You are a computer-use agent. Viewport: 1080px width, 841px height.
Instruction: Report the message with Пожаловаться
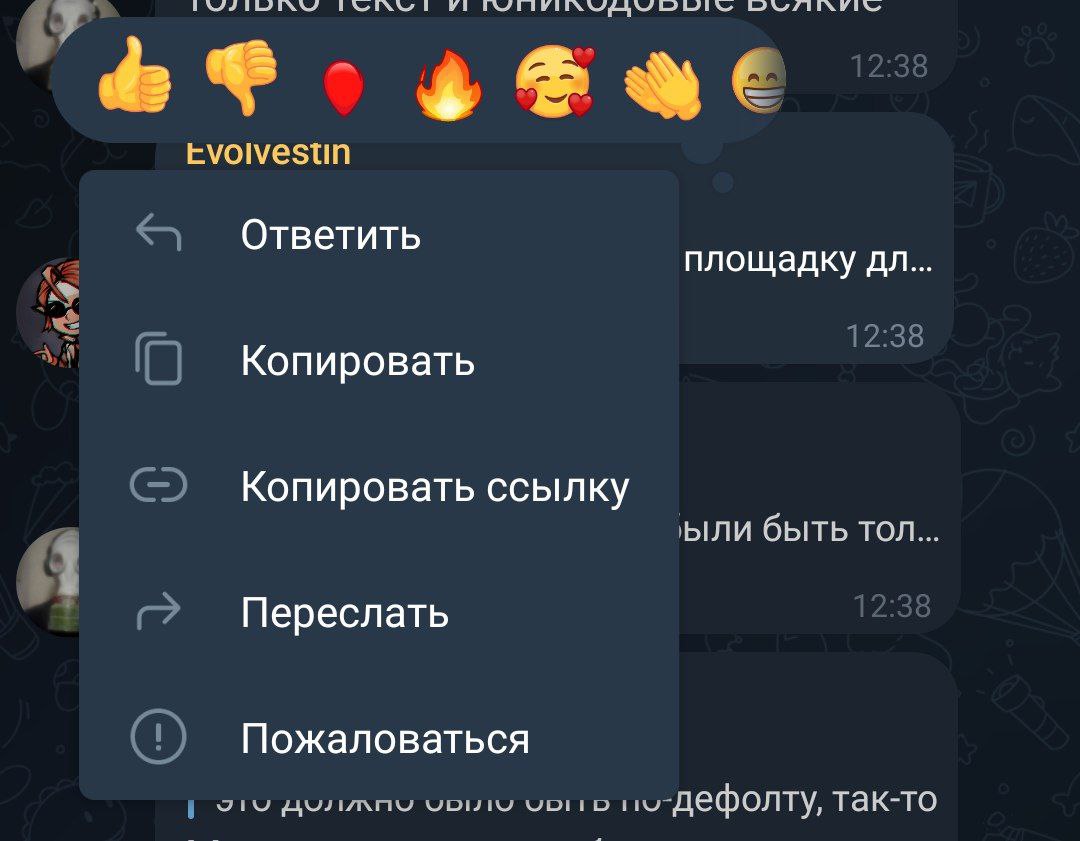[384, 739]
